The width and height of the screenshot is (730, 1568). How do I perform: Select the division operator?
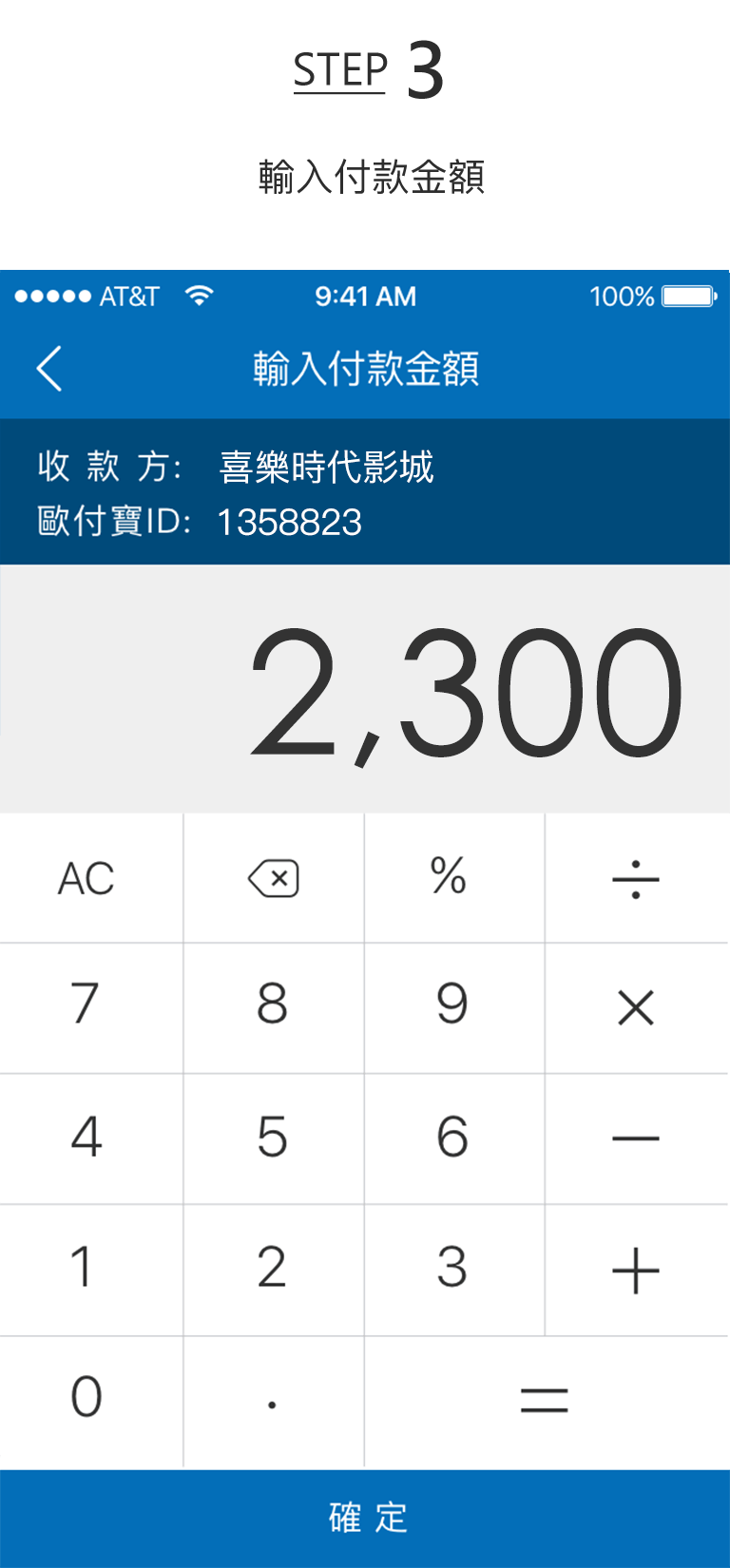[x=637, y=878]
